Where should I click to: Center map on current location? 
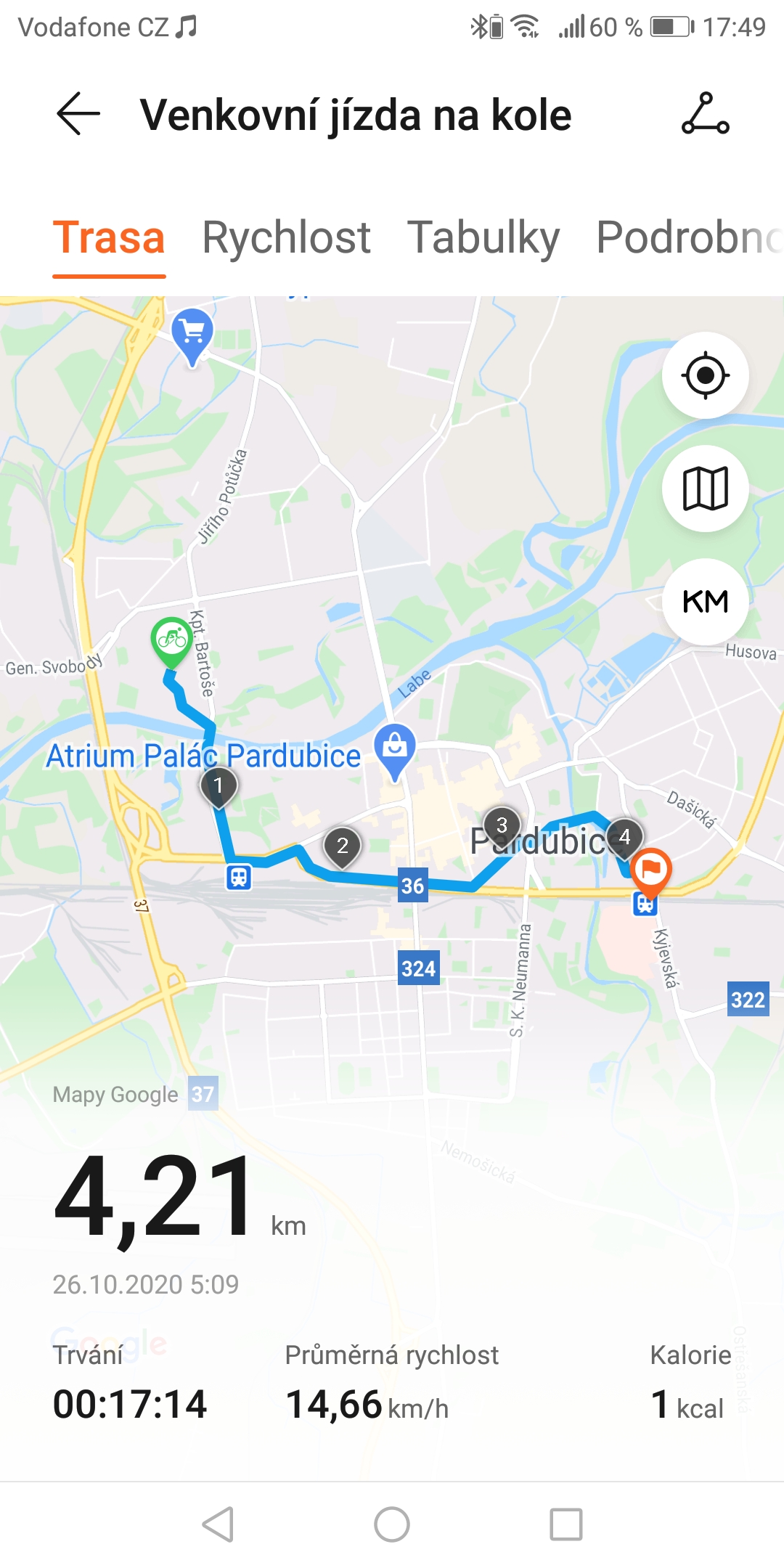tap(705, 375)
